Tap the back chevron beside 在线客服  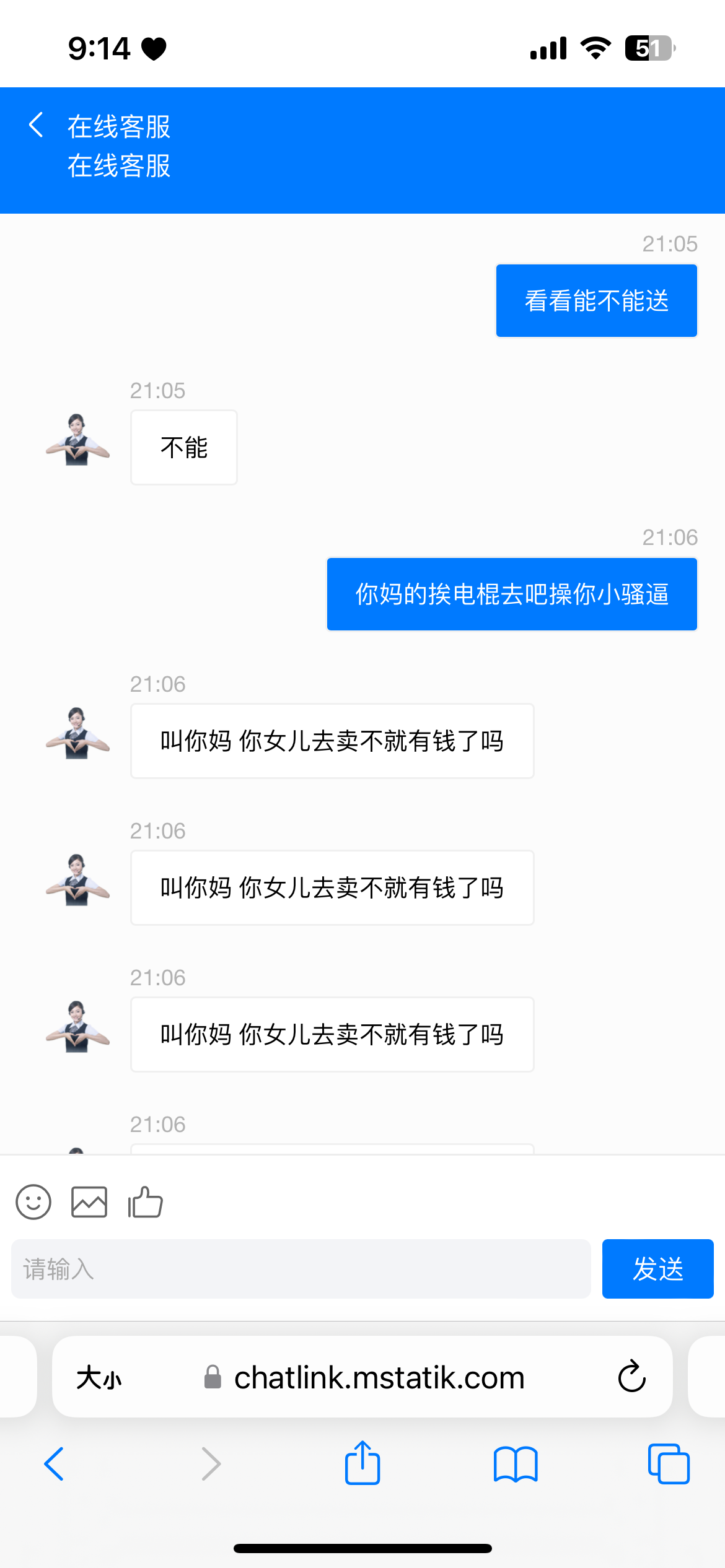[x=35, y=126]
